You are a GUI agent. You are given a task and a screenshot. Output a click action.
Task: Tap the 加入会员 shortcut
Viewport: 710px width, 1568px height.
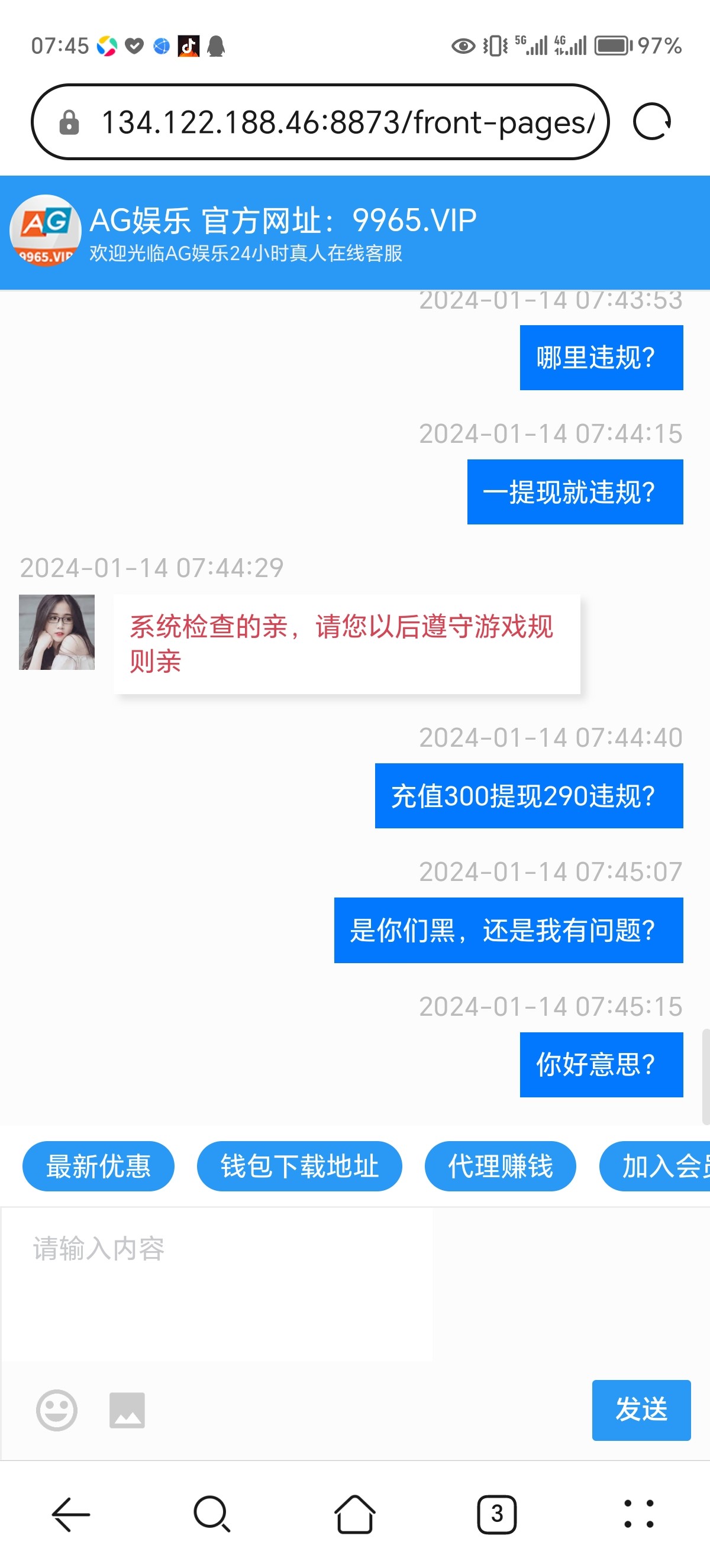tap(664, 1165)
